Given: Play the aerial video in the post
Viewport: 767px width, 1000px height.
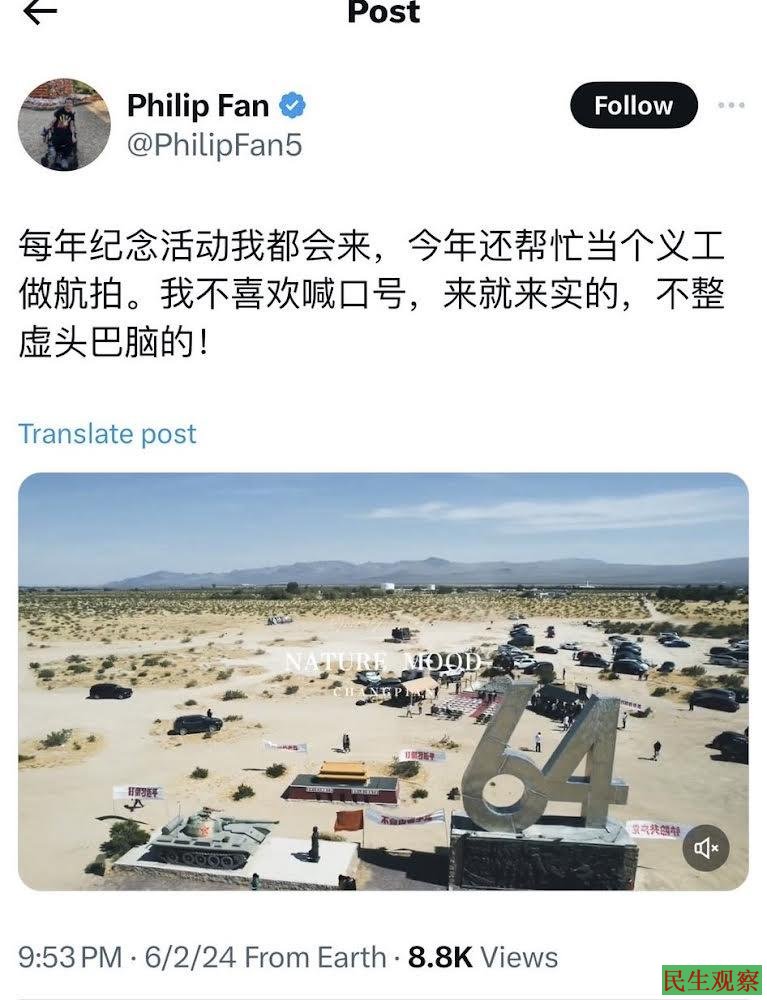Looking at the screenshot, I should point(383,681).
